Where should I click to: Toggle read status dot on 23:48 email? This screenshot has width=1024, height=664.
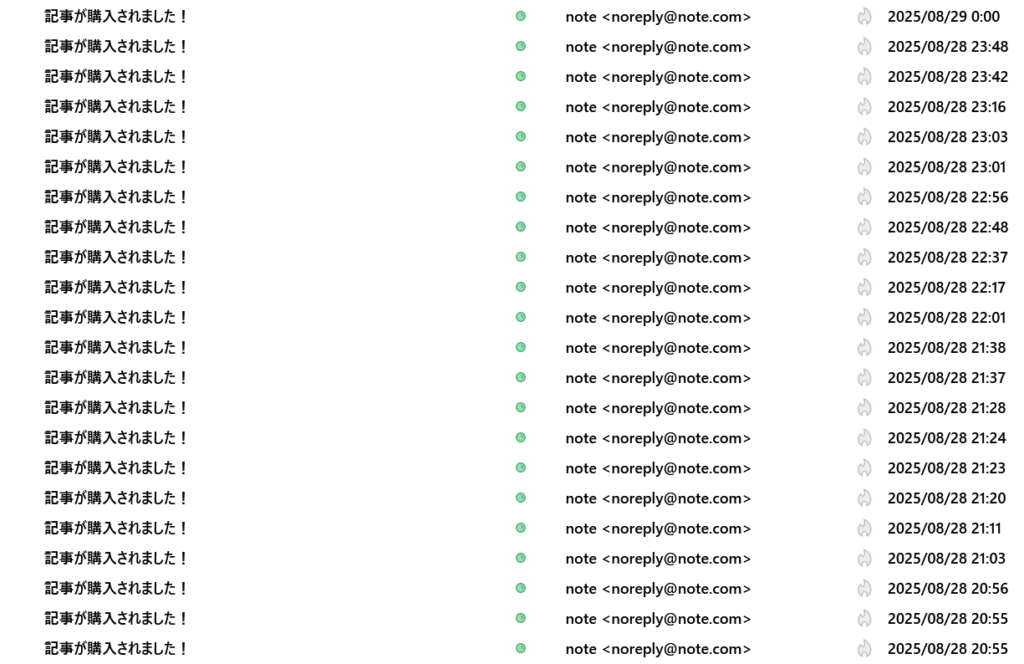(x=520, y=46)
